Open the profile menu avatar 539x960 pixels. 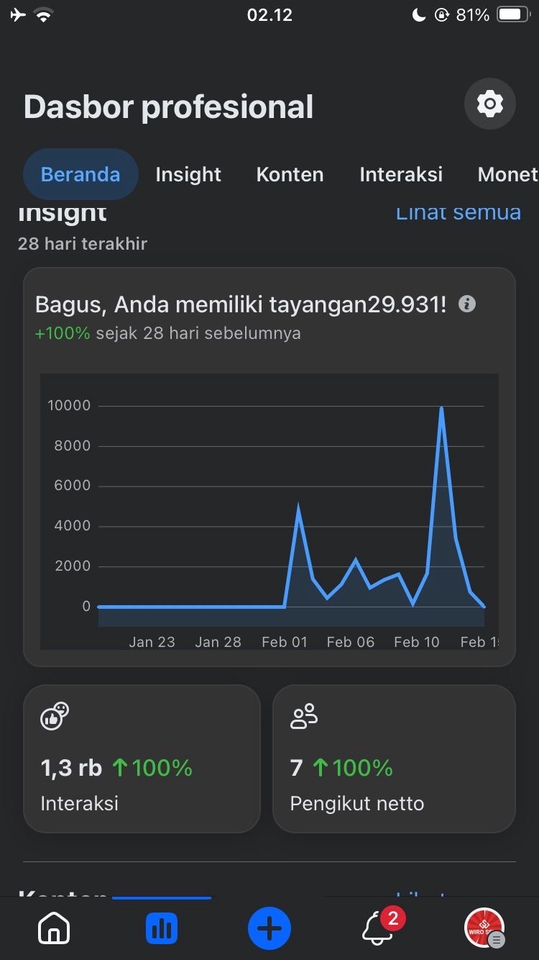tap(484, 928)
